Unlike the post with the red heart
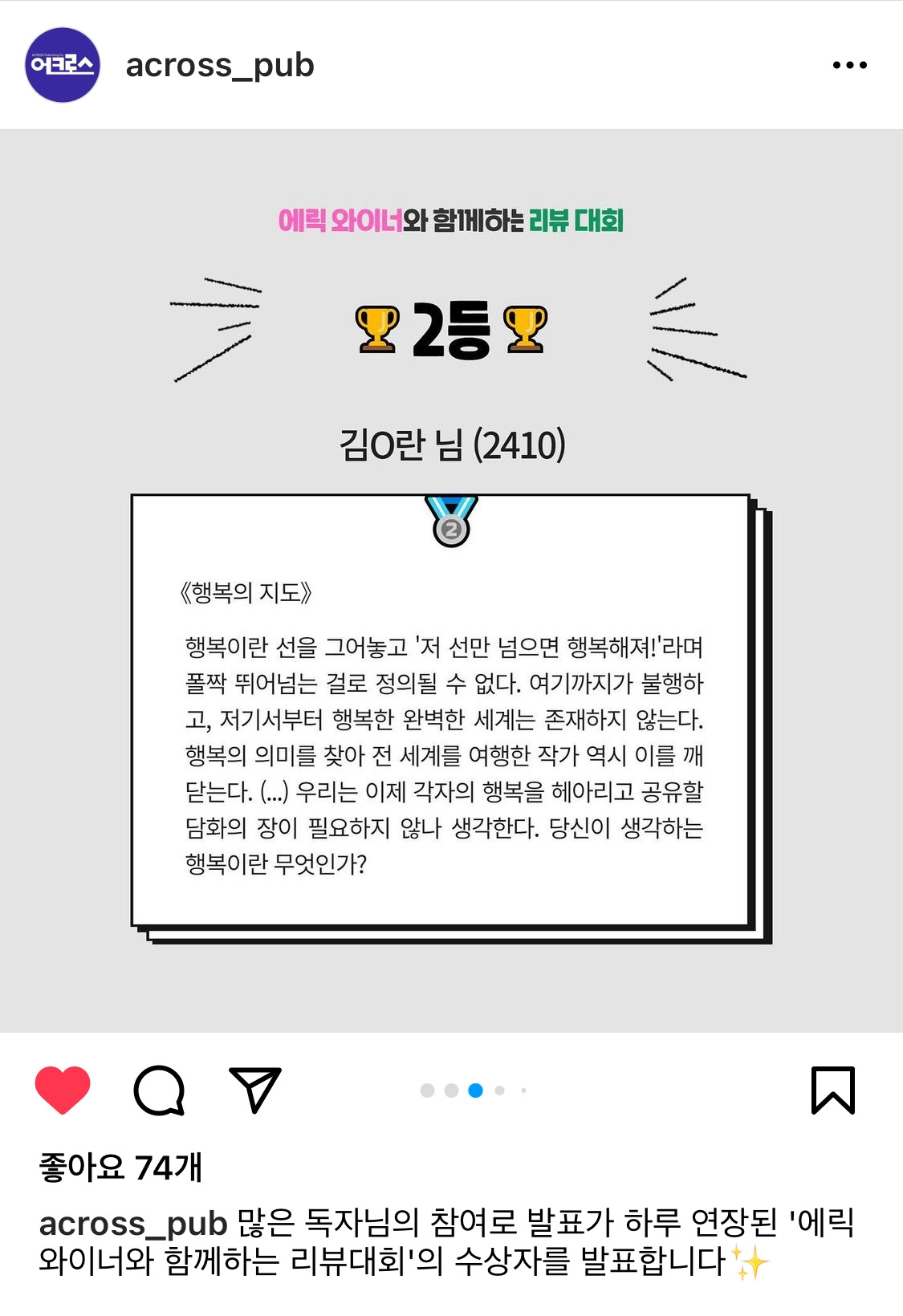 click(63, 1090)
